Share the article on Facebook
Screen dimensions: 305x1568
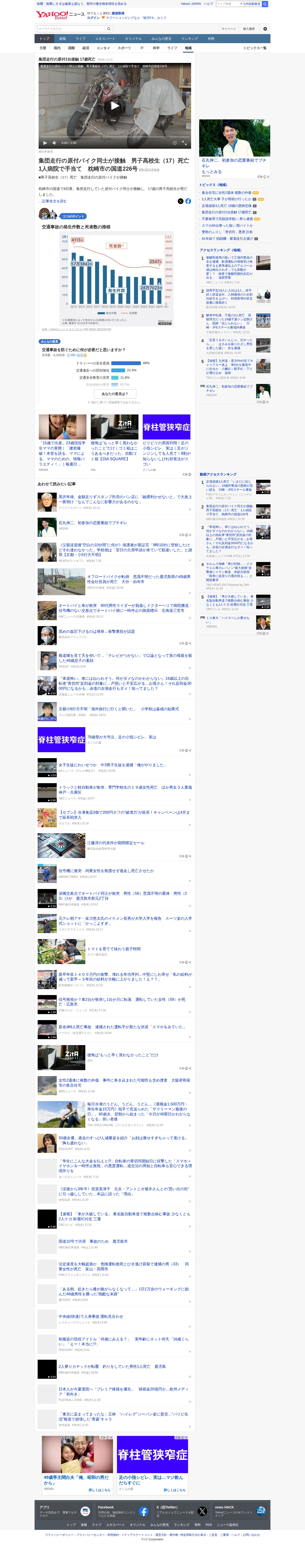pyautogui.click(x=188, y=201)
